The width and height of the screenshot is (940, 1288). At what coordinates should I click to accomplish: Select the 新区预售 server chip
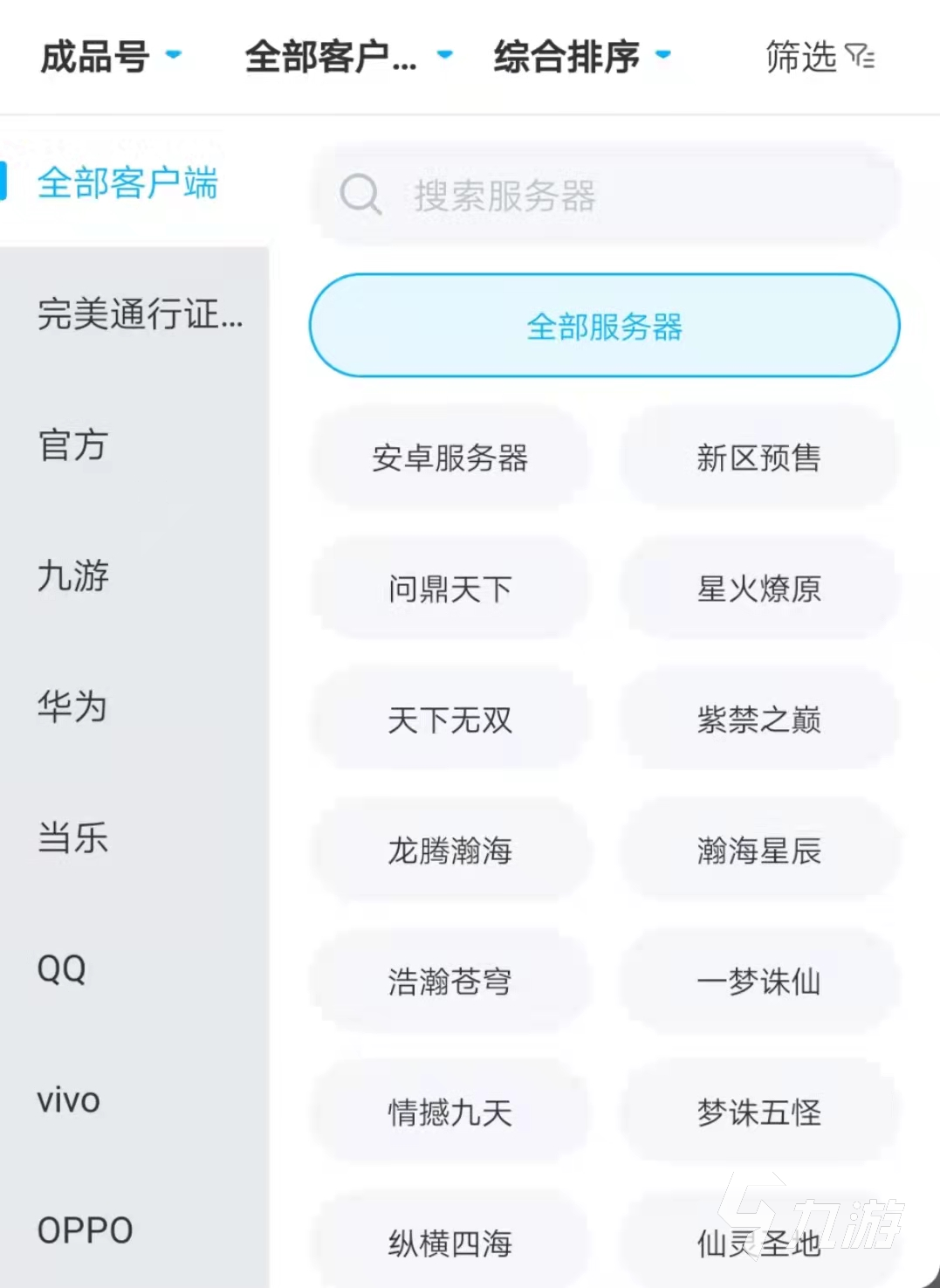pos(758,458)
